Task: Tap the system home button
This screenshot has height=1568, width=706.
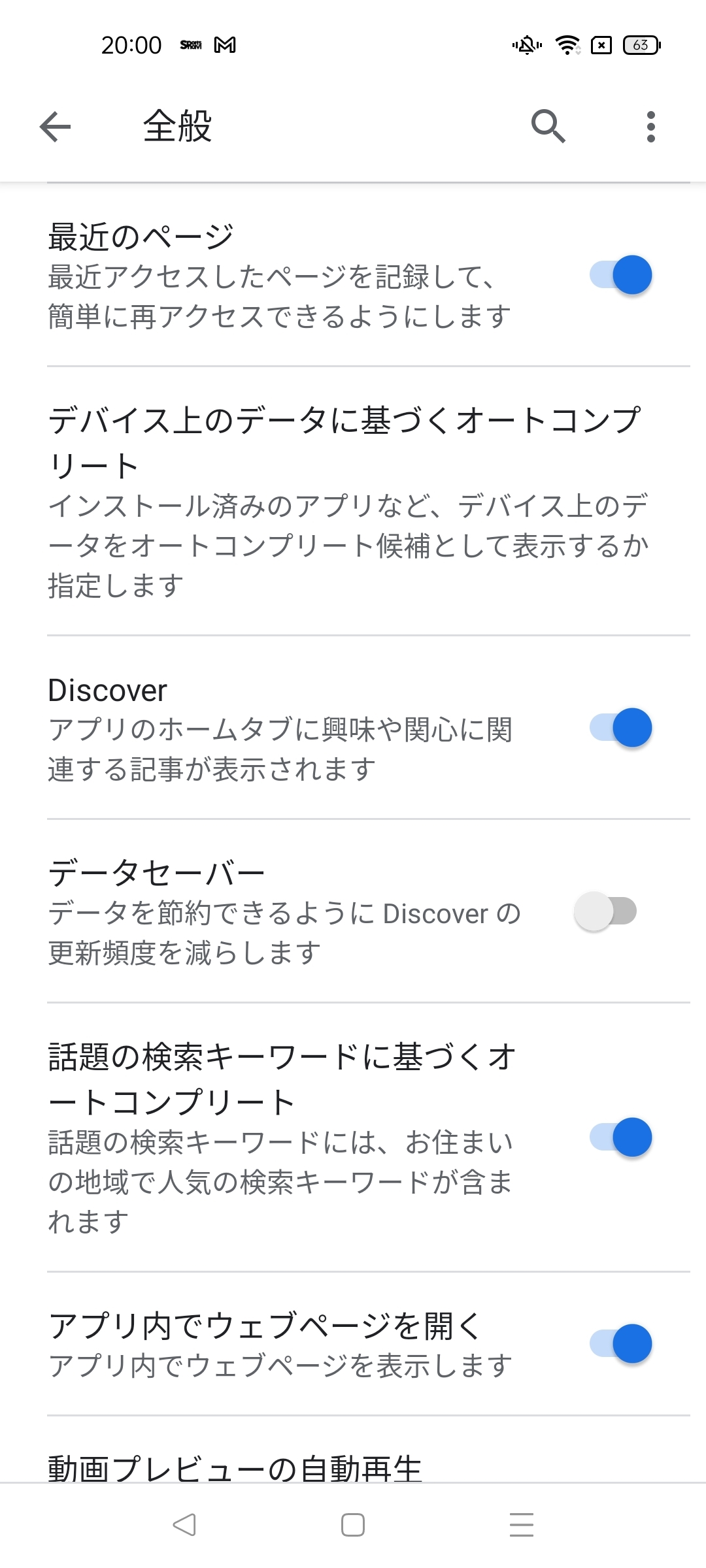Action: pos(353,1526)
